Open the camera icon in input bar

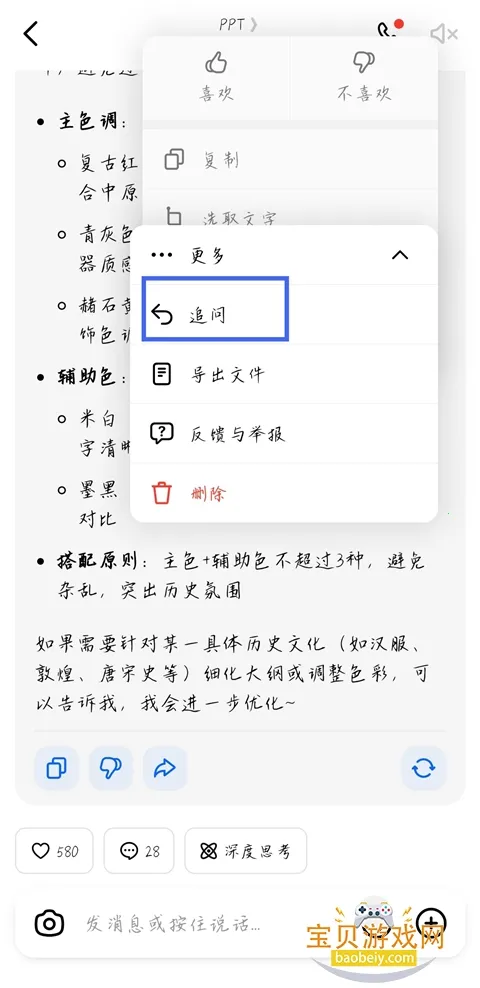(49, 924)
